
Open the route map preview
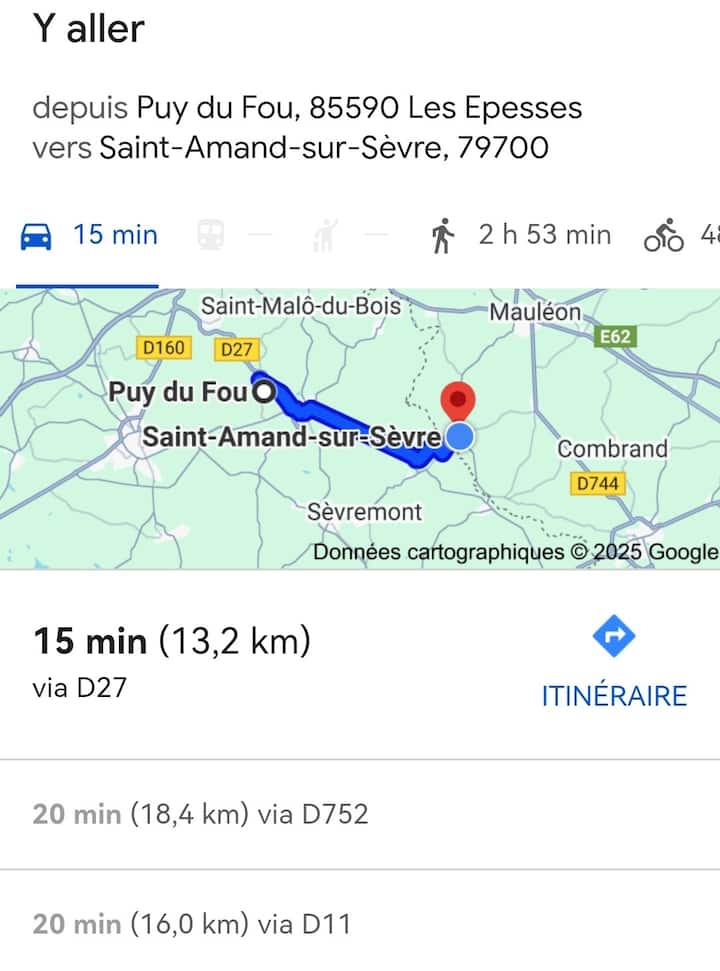360,428
